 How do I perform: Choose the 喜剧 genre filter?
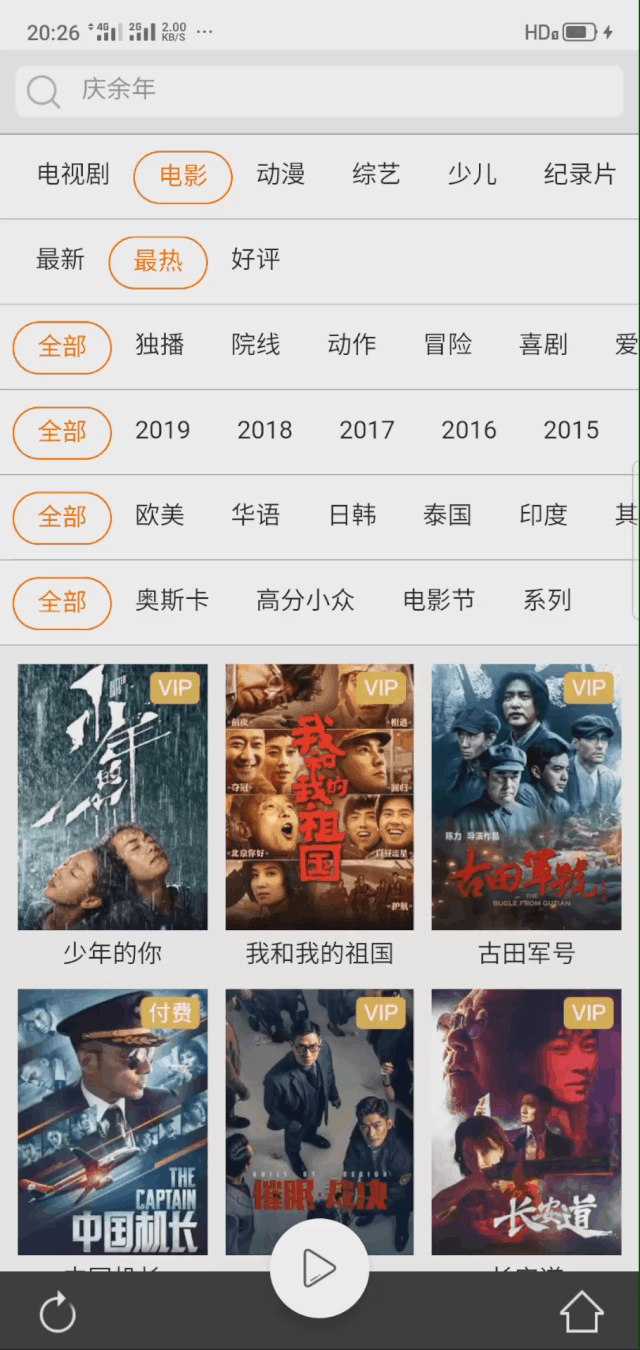tap(543, 345)
